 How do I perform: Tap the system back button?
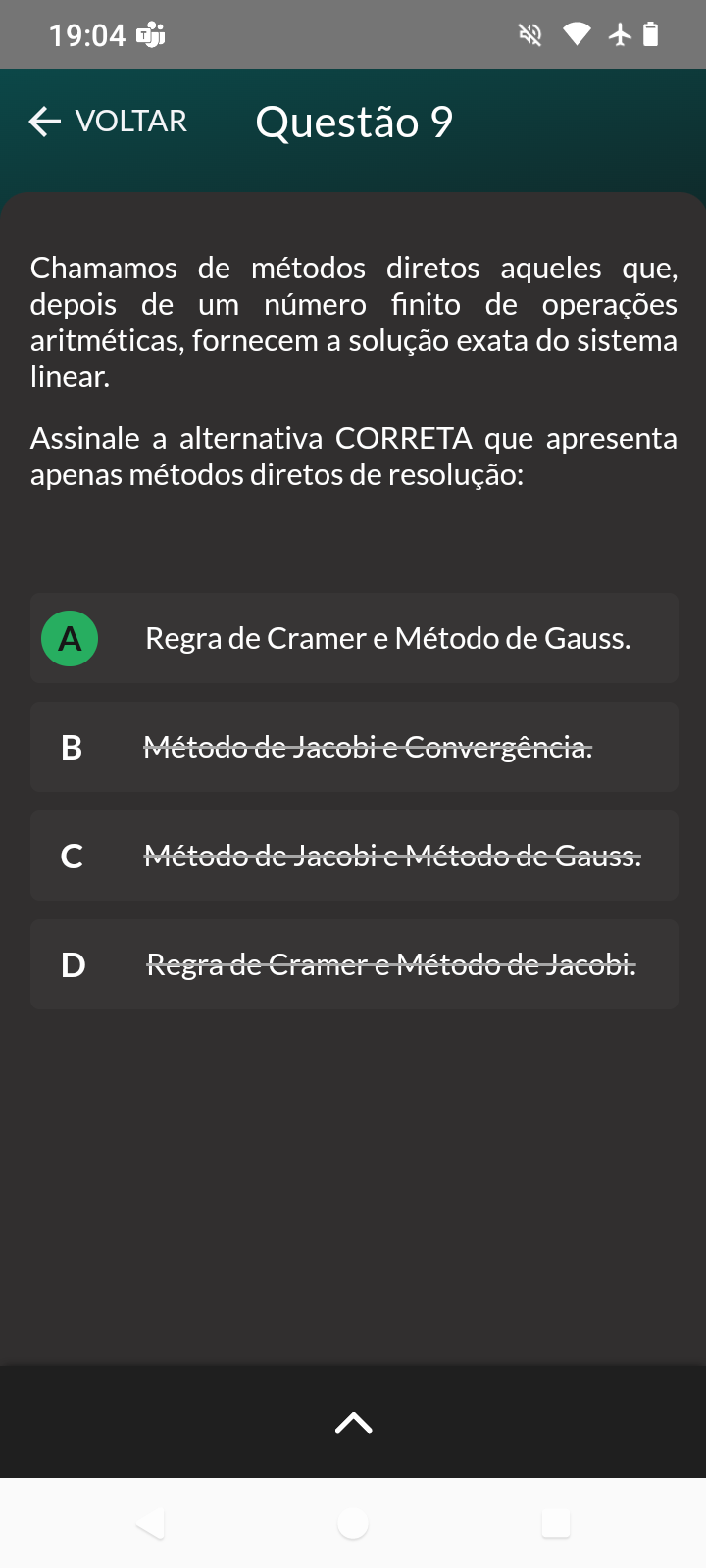(150, 1523)
